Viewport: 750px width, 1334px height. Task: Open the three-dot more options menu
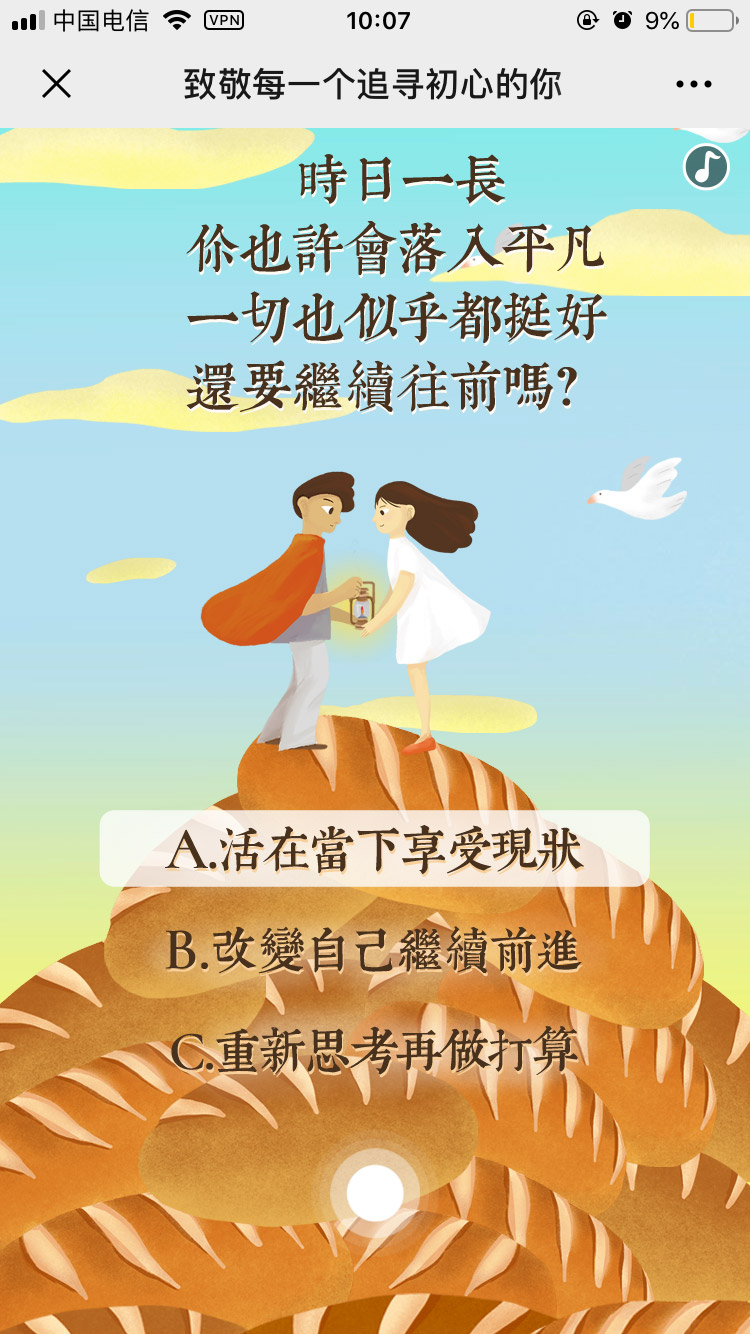pyautogui.click(x=693, y=84)
